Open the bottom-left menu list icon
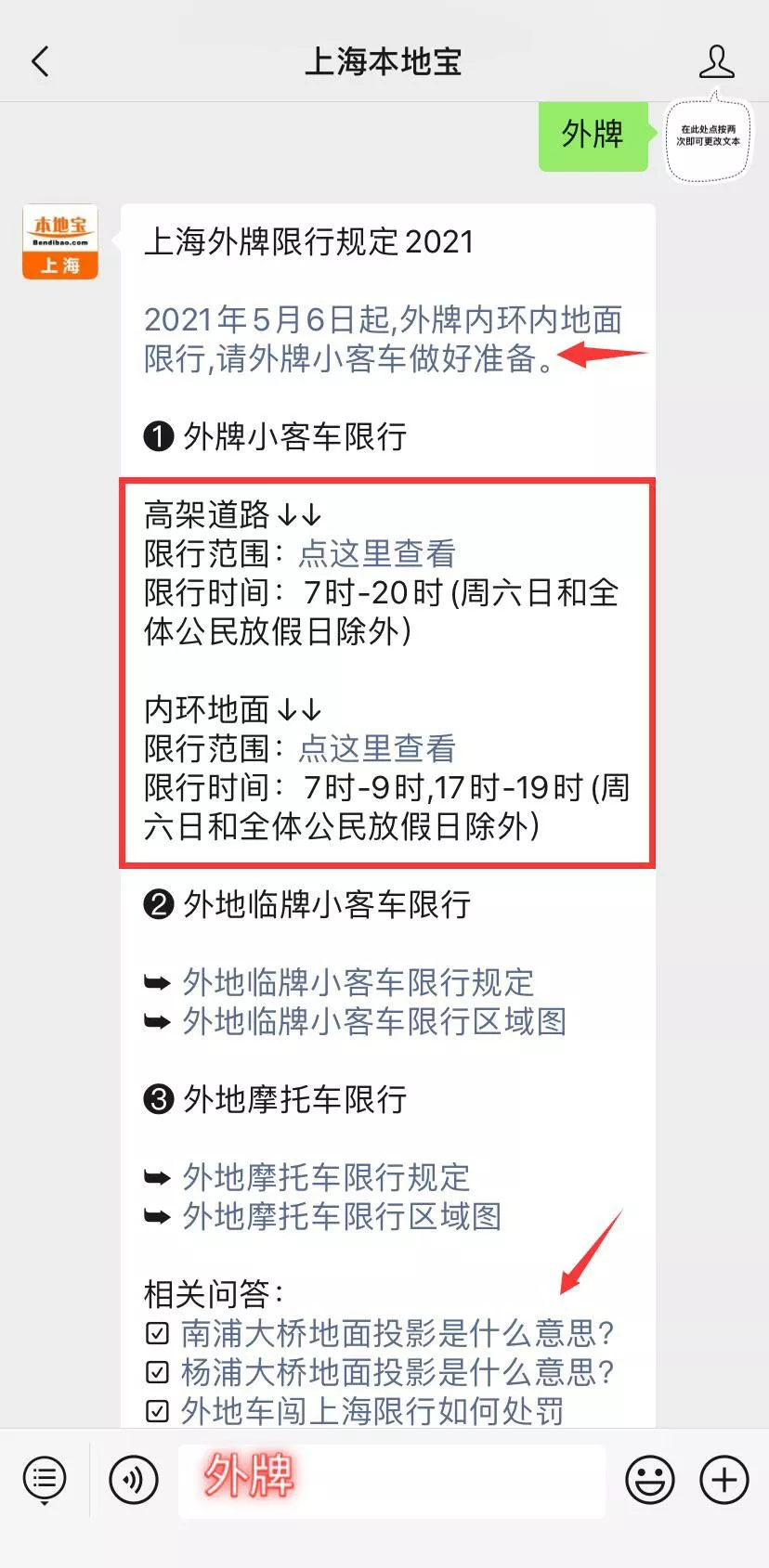 point(45,1479)
